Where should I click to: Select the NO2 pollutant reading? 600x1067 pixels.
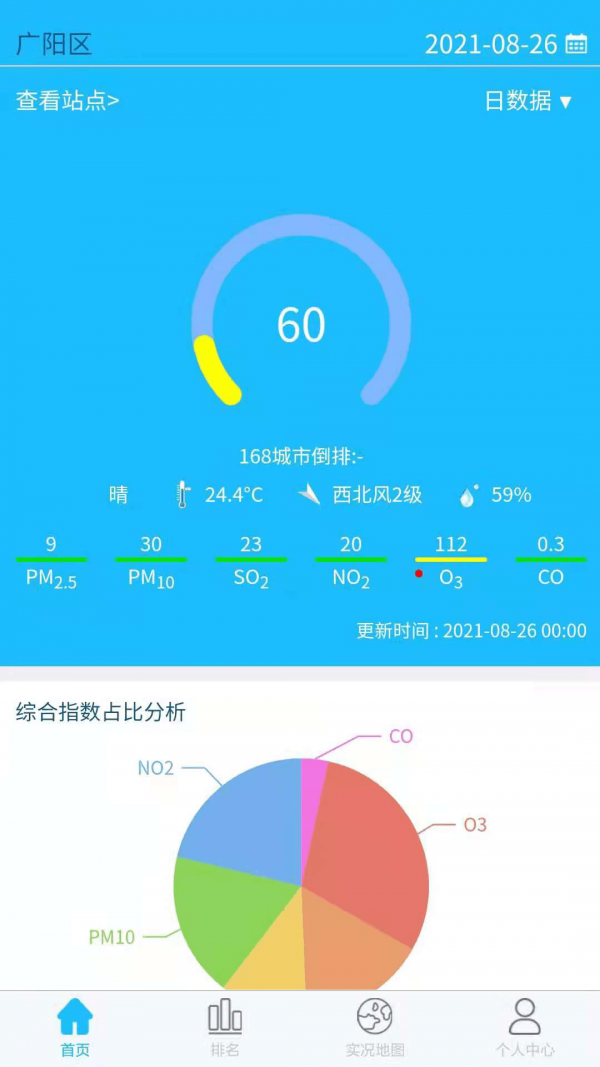pyautogui.click(x=351, y=562)
